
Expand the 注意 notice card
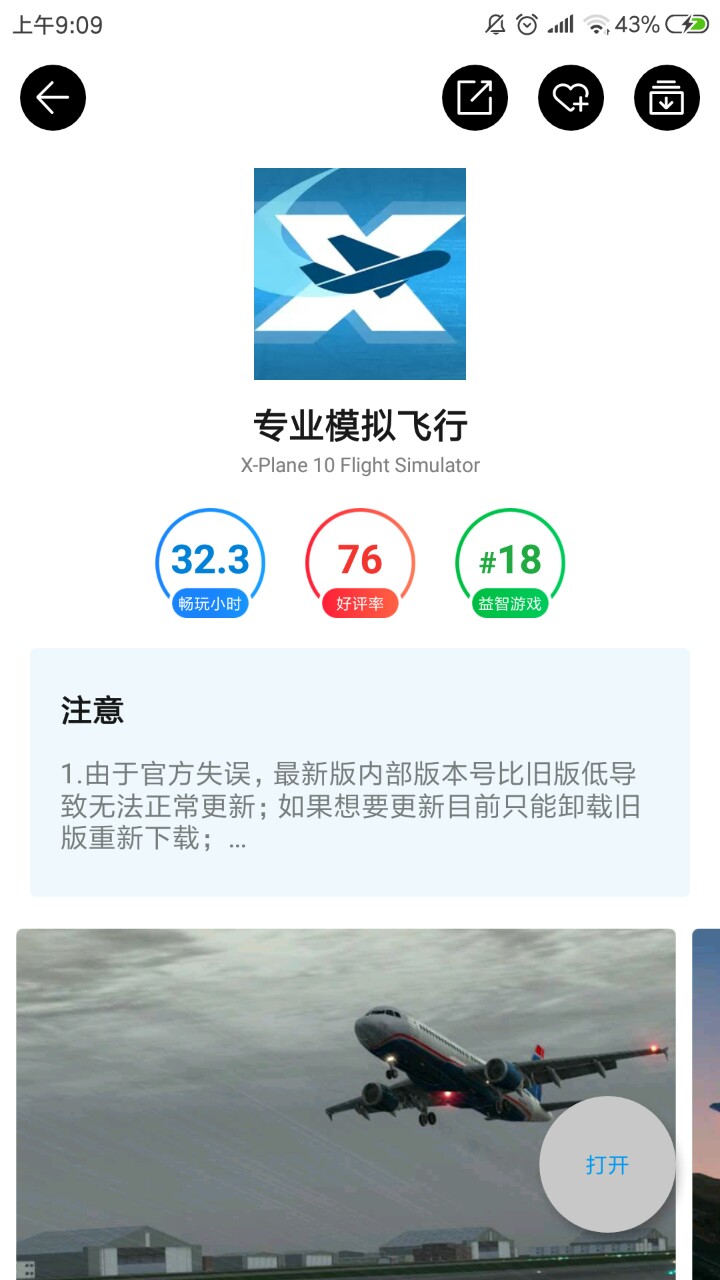[x=360, y=772]
